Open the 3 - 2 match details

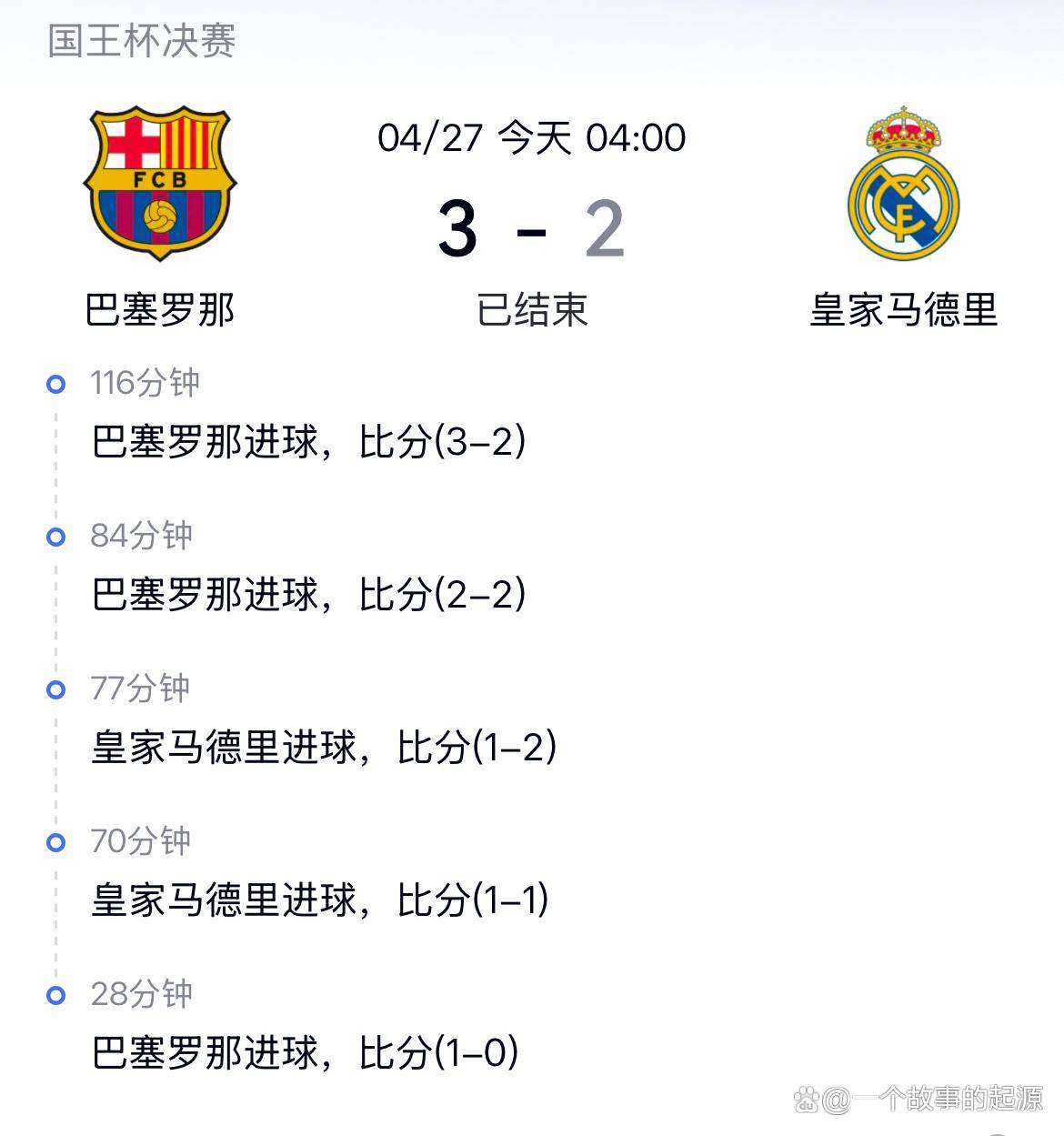531,228
